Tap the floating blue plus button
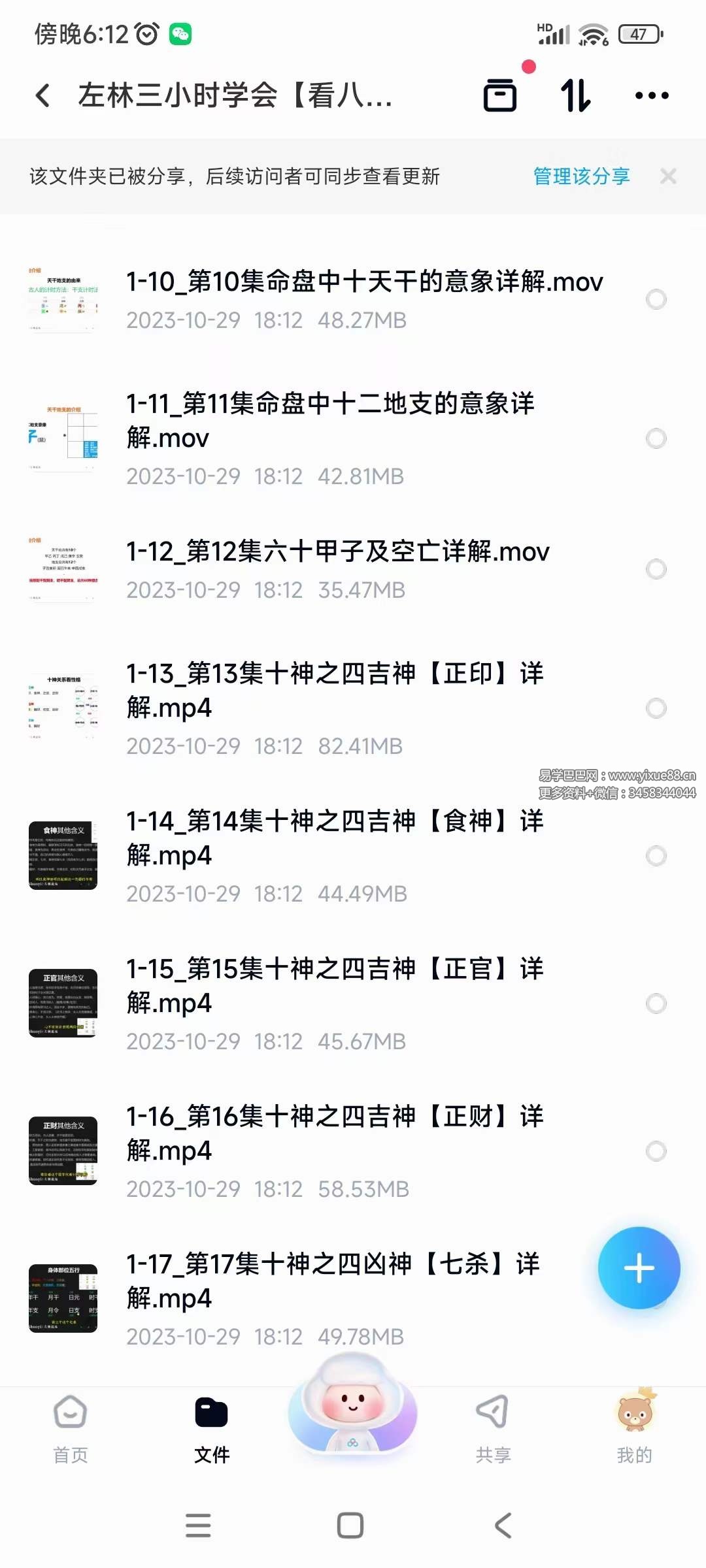This screenshot has width=706, height=1568. click(639, 1267)
